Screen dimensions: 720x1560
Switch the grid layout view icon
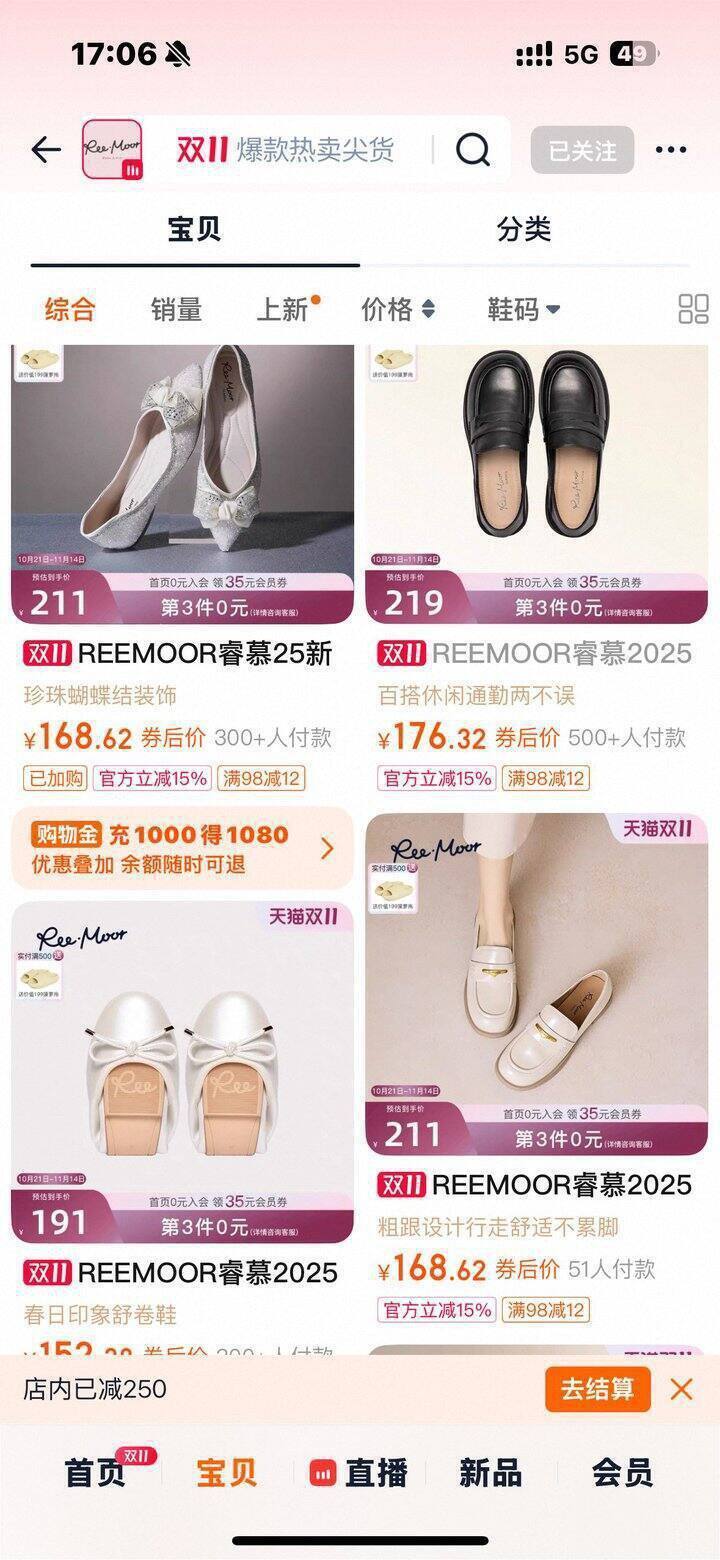point(693,310)
